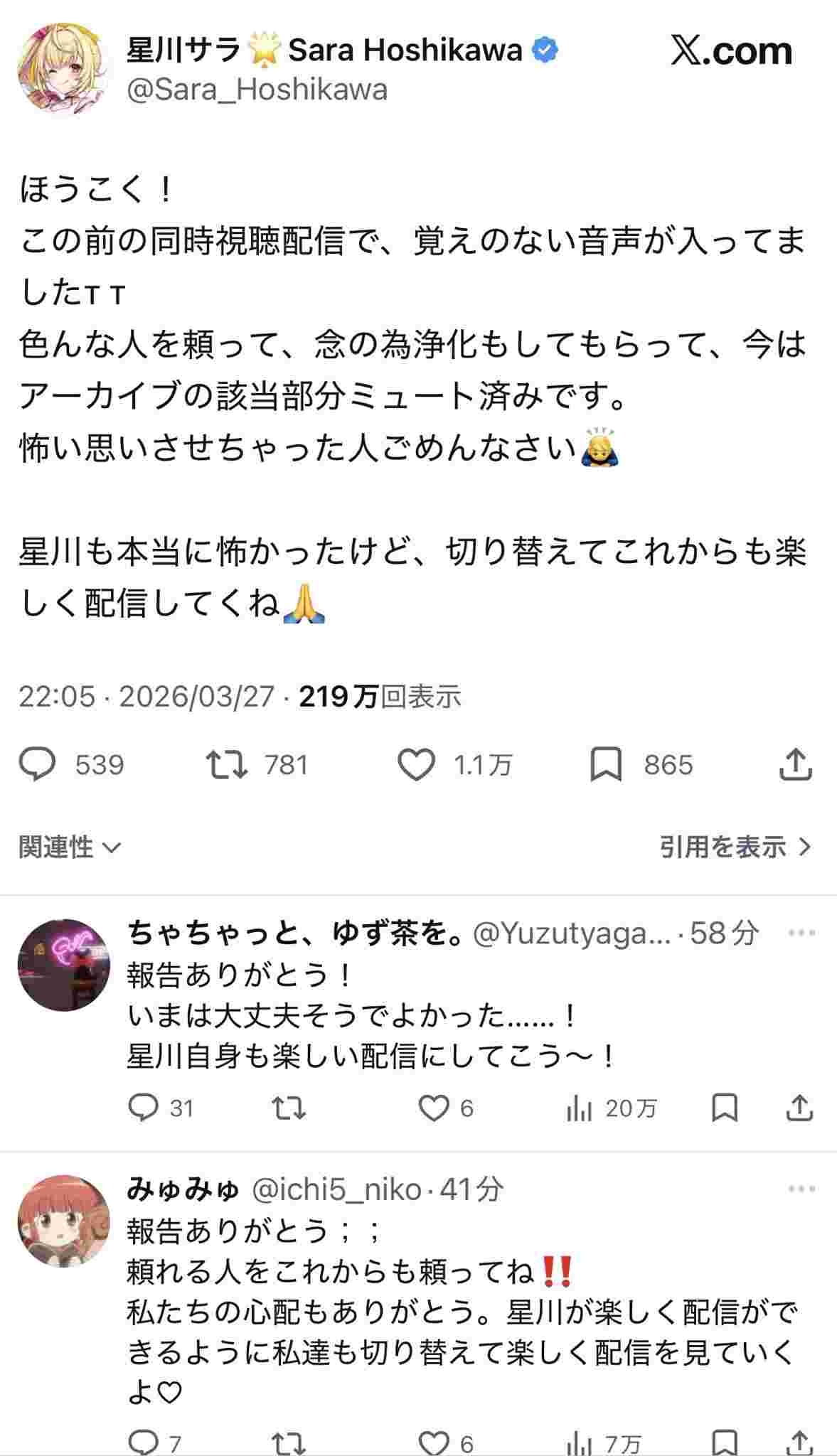This screenshot has height=1456, width=837.
Task: Open overflow menu on @Yuzutyaga's reply
Action: (x=801, y=933)
